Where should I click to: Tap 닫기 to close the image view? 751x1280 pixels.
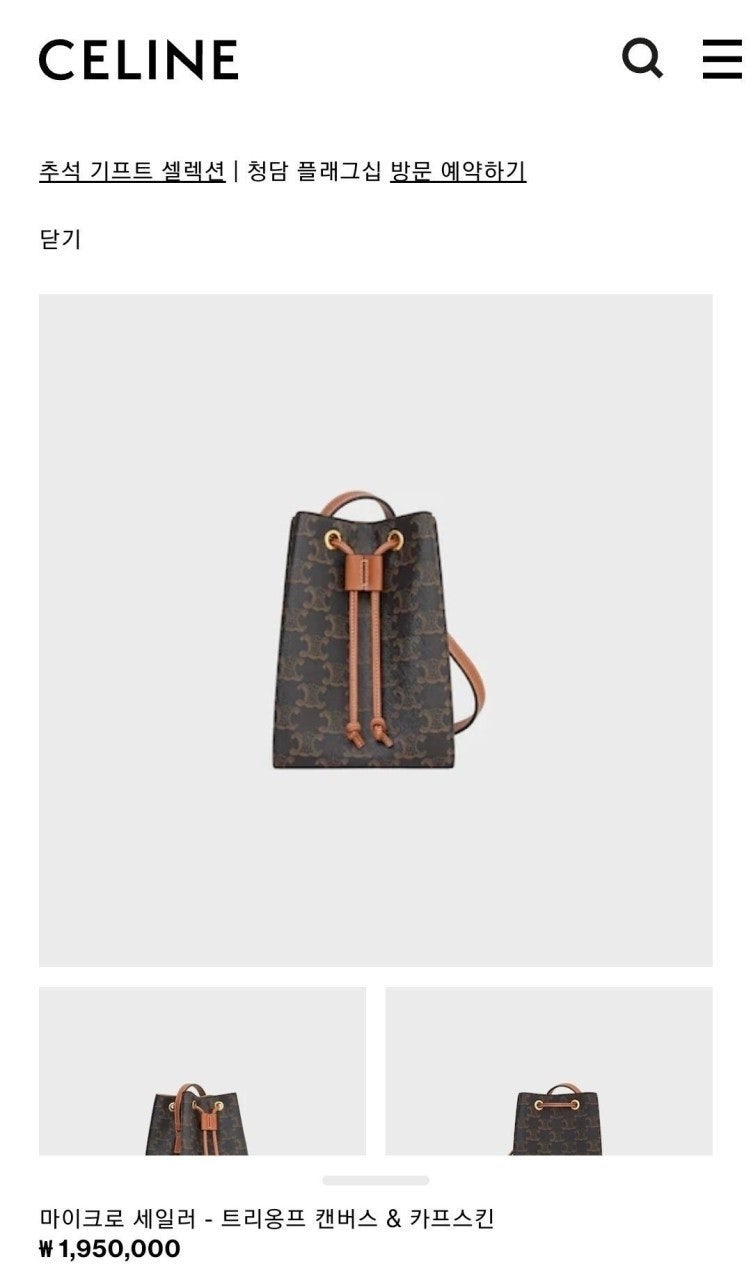(x=60, y=240)
